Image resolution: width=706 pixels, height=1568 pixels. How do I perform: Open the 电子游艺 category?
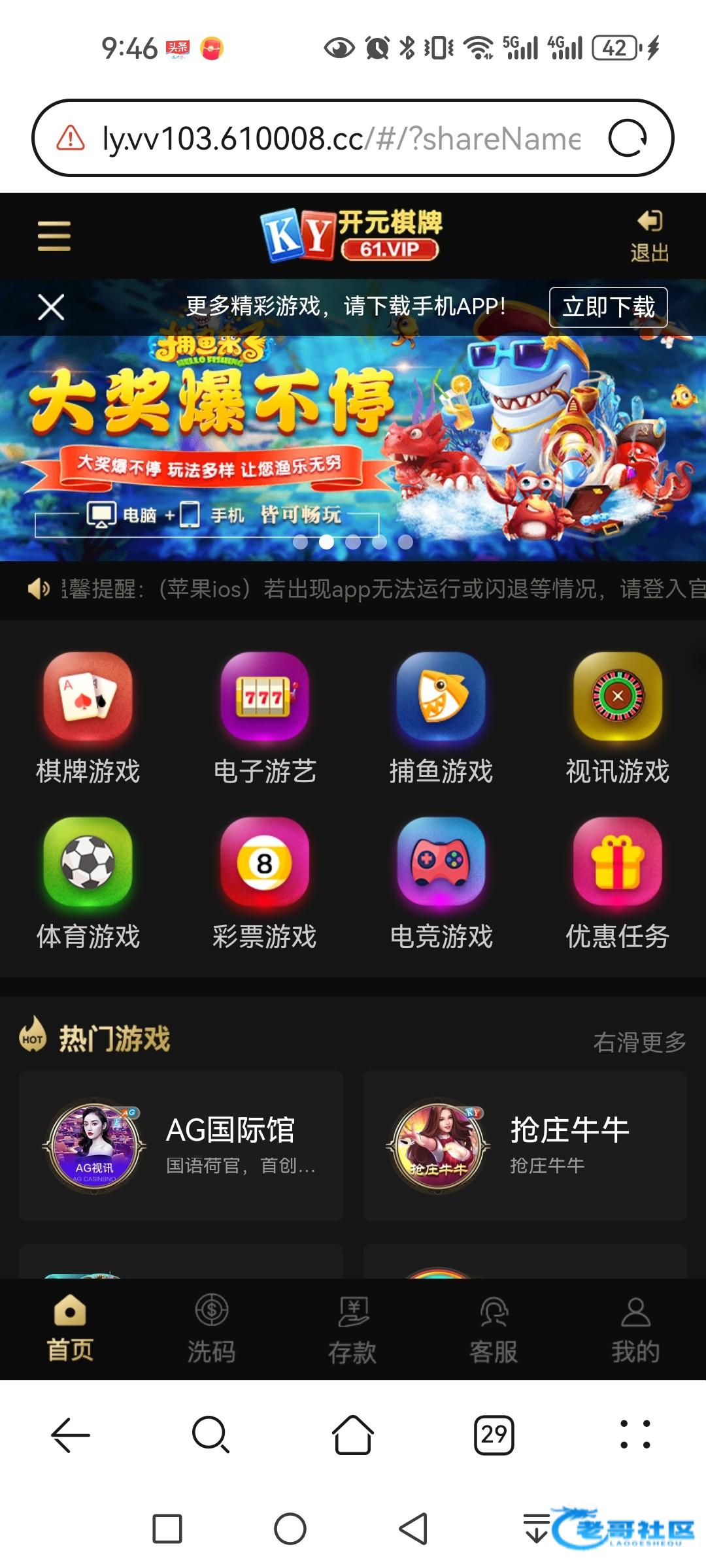(x=265, y=719)
